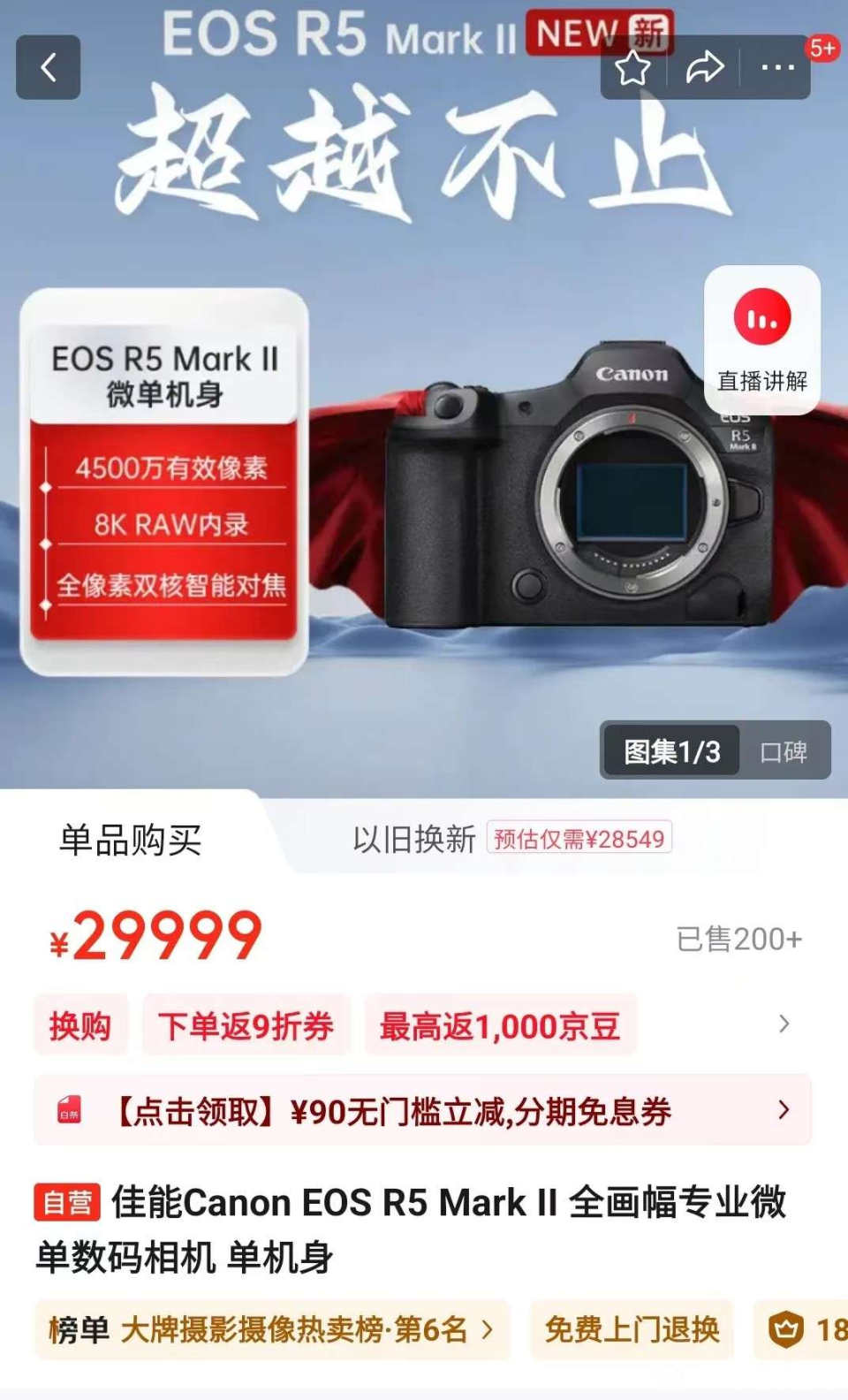The image size is (848, 1400).
Task: Claim the ¥90 无门槛立减 coupon
Action: 422,1110
